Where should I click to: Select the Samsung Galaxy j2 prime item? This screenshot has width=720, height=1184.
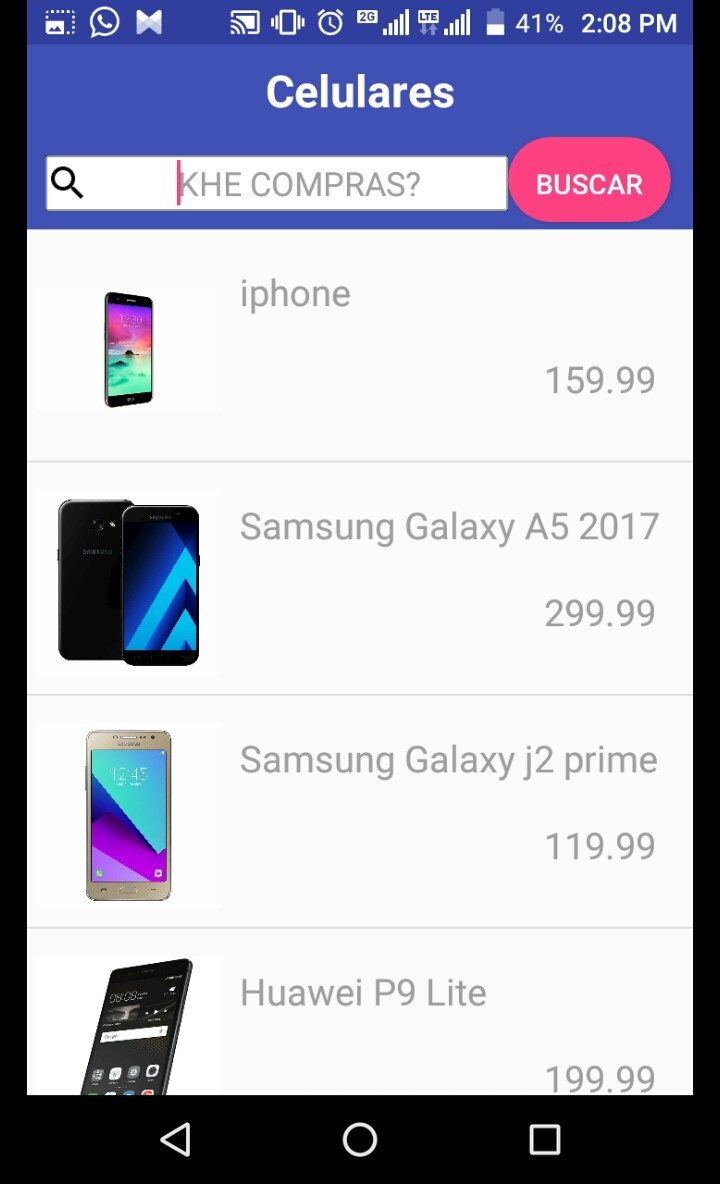click(x=360, y=812)
